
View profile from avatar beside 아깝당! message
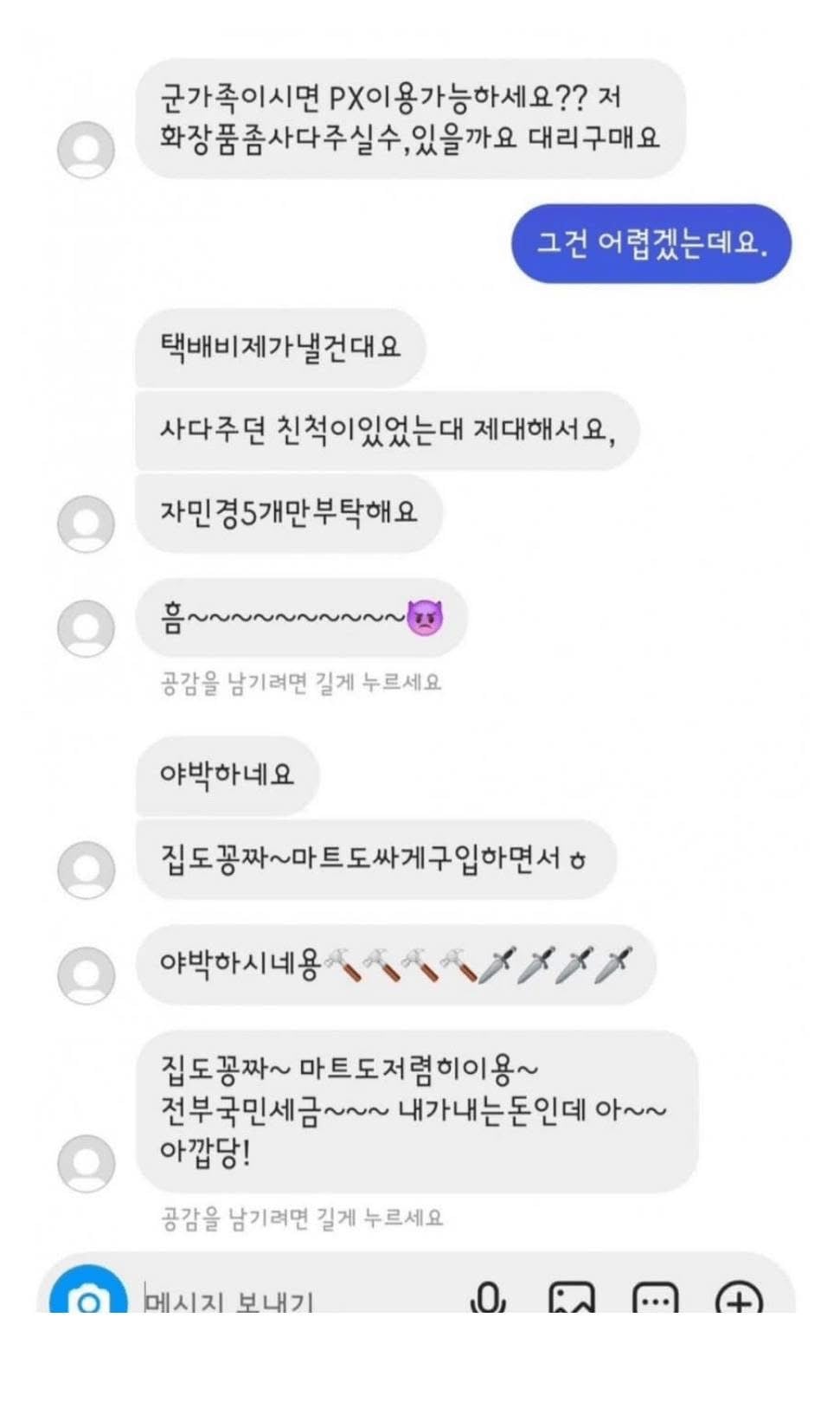(x=86, y=1163)
